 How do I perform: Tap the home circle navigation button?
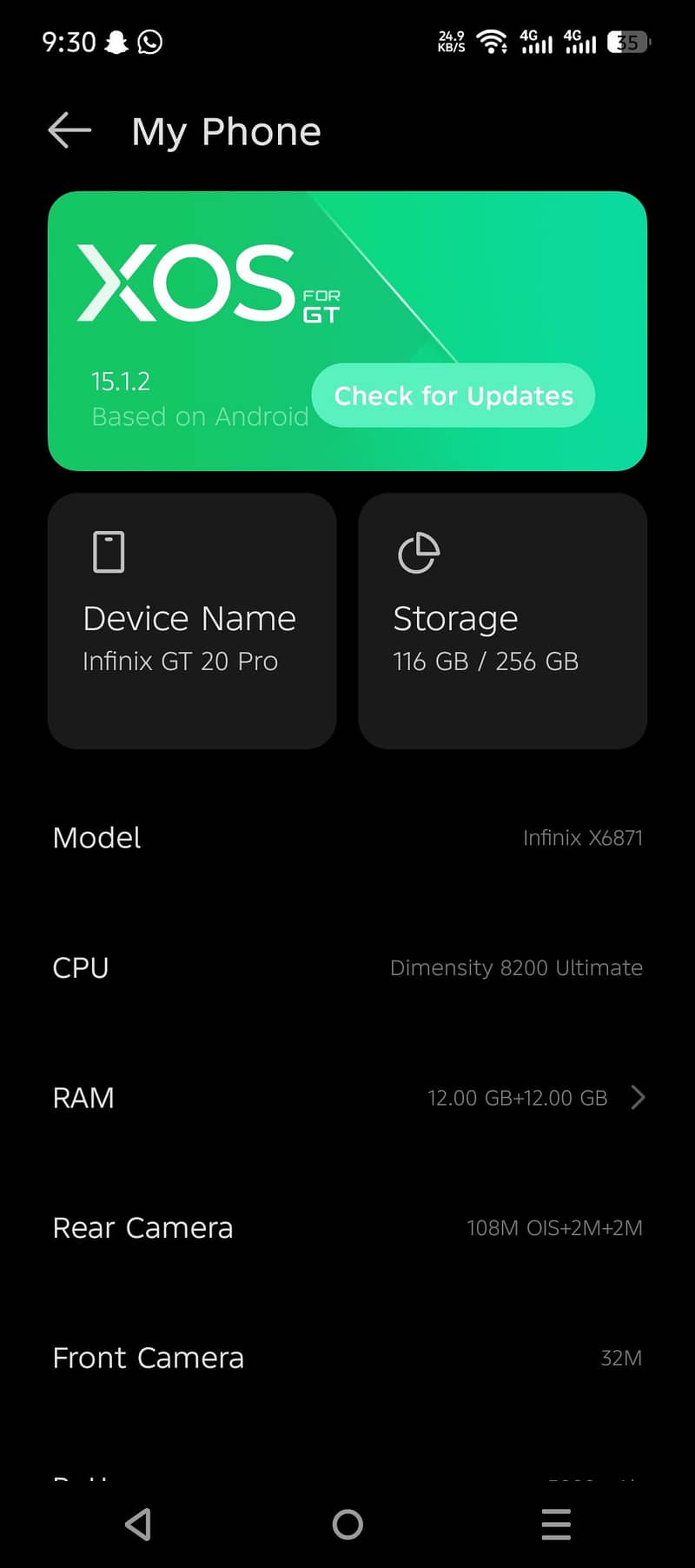347,1524
